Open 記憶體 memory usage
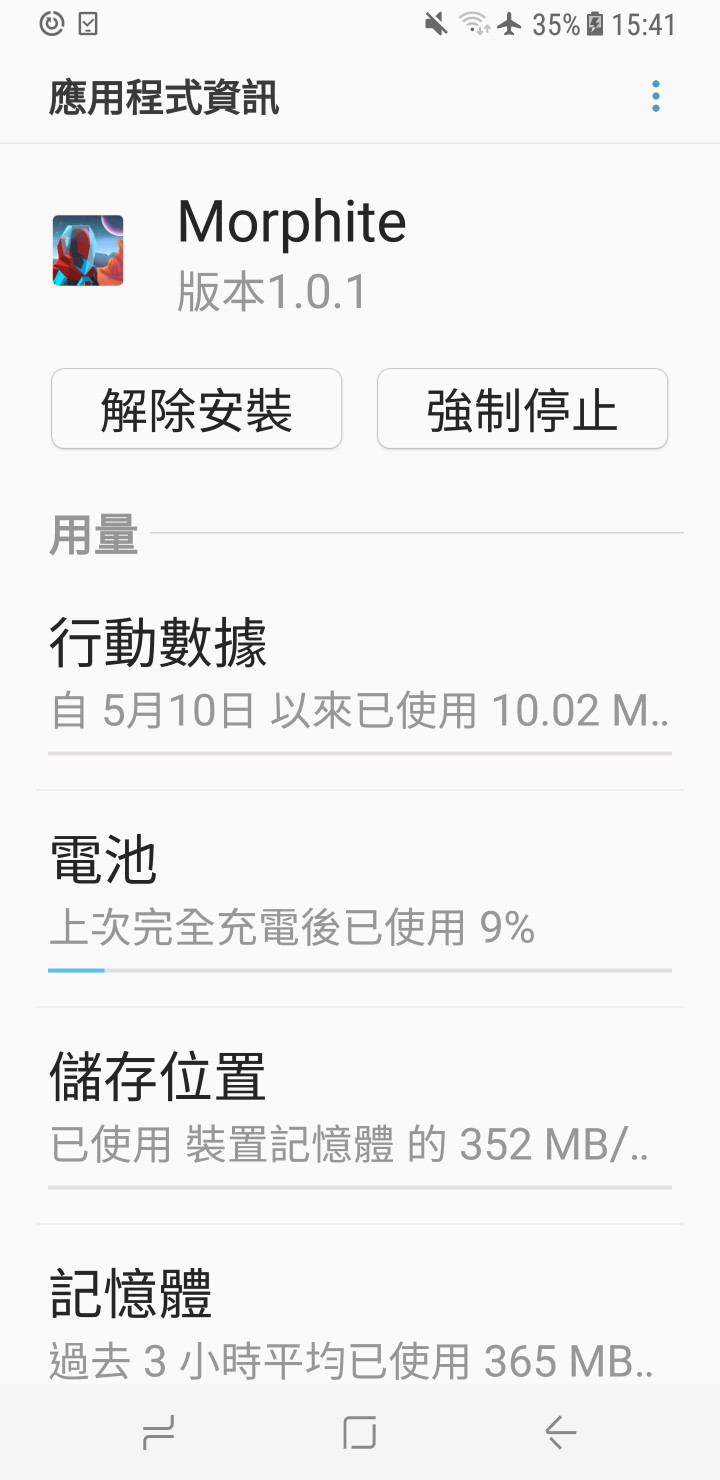The image size is (720, 1480). pos(360,1320)
